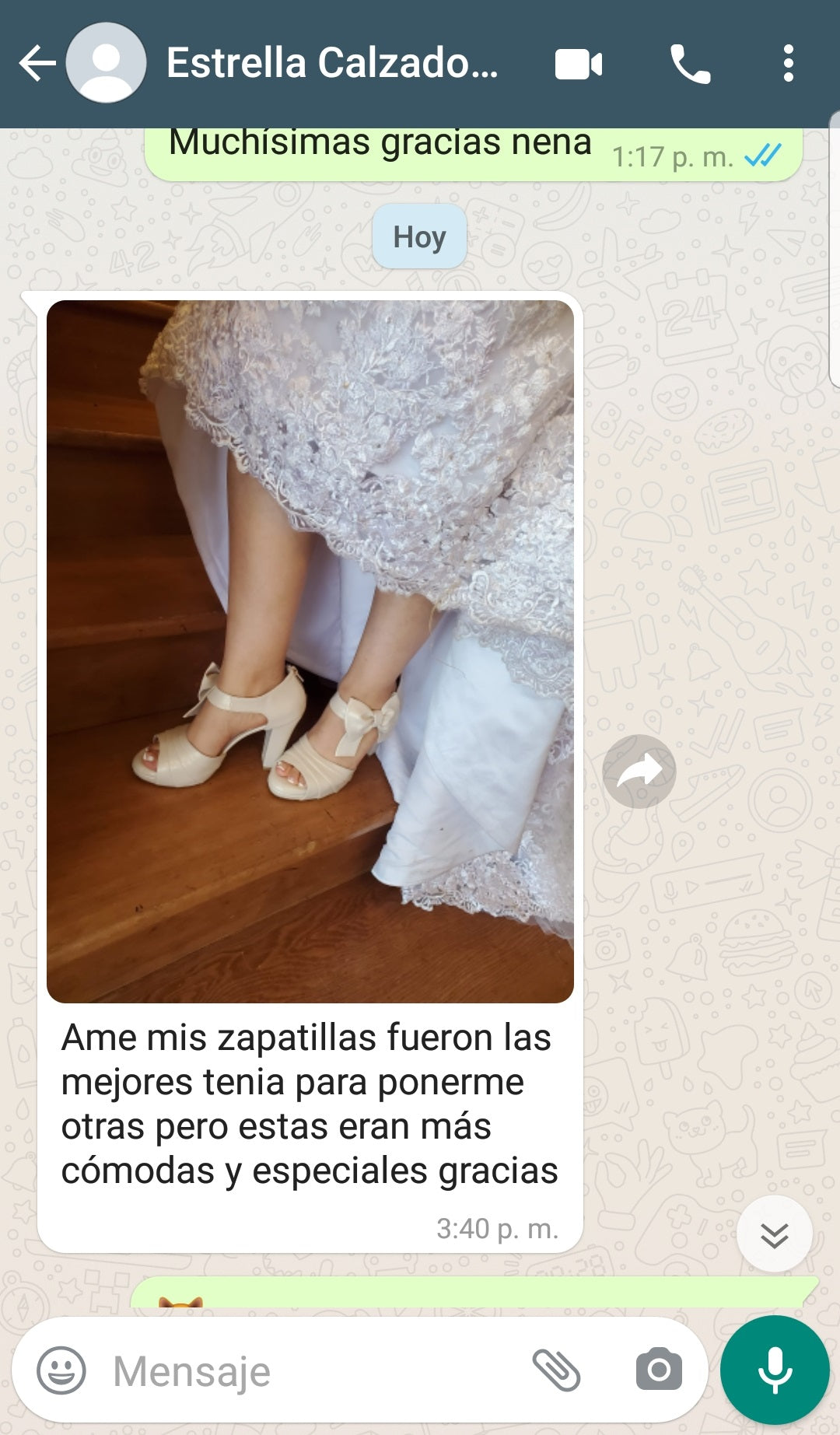The height and width of the screenshot is (1435, 840).
Task: Open the received wedding shoes photo
Action: coord(310,651)
